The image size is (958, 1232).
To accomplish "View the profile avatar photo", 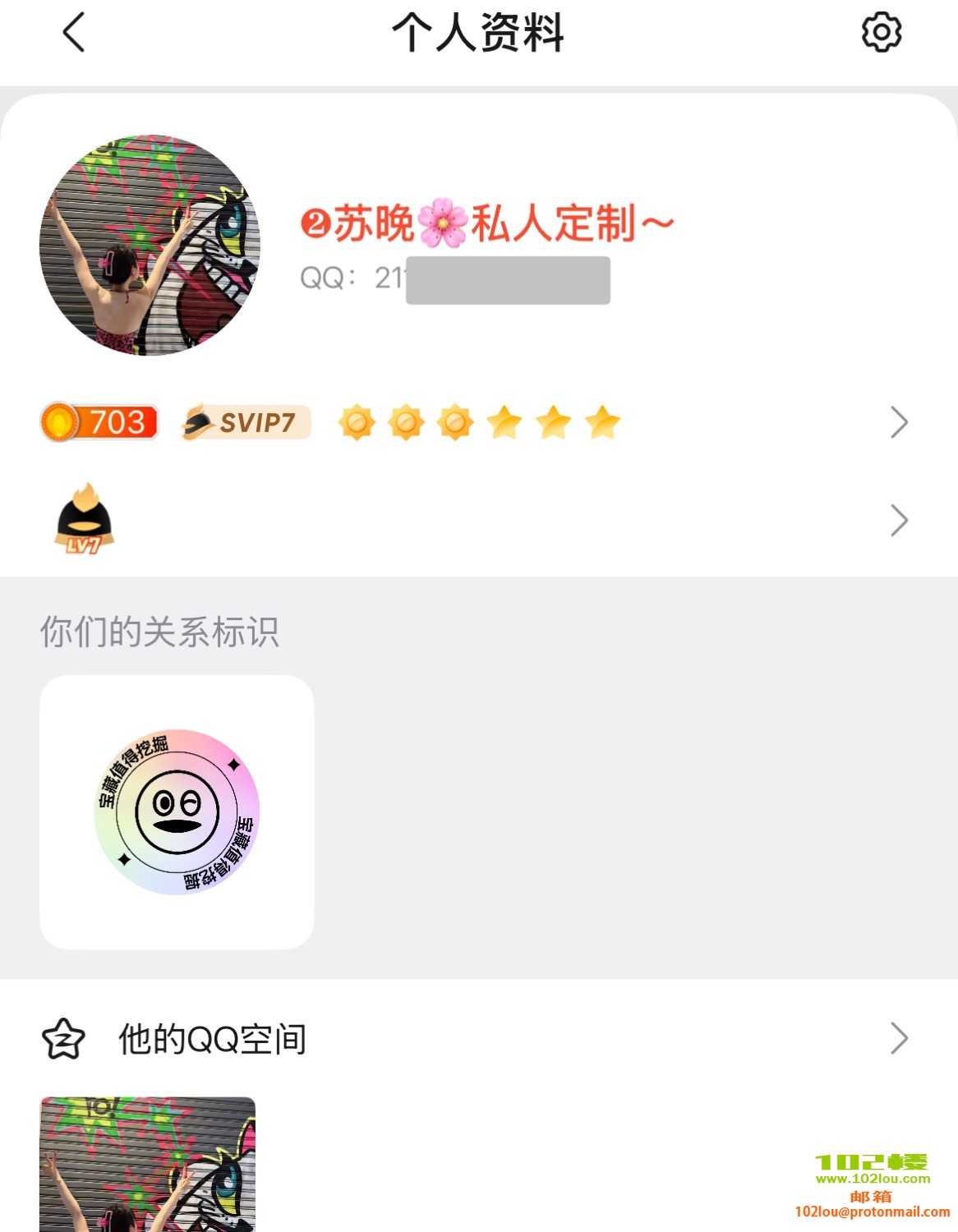I will click(150, 246).
